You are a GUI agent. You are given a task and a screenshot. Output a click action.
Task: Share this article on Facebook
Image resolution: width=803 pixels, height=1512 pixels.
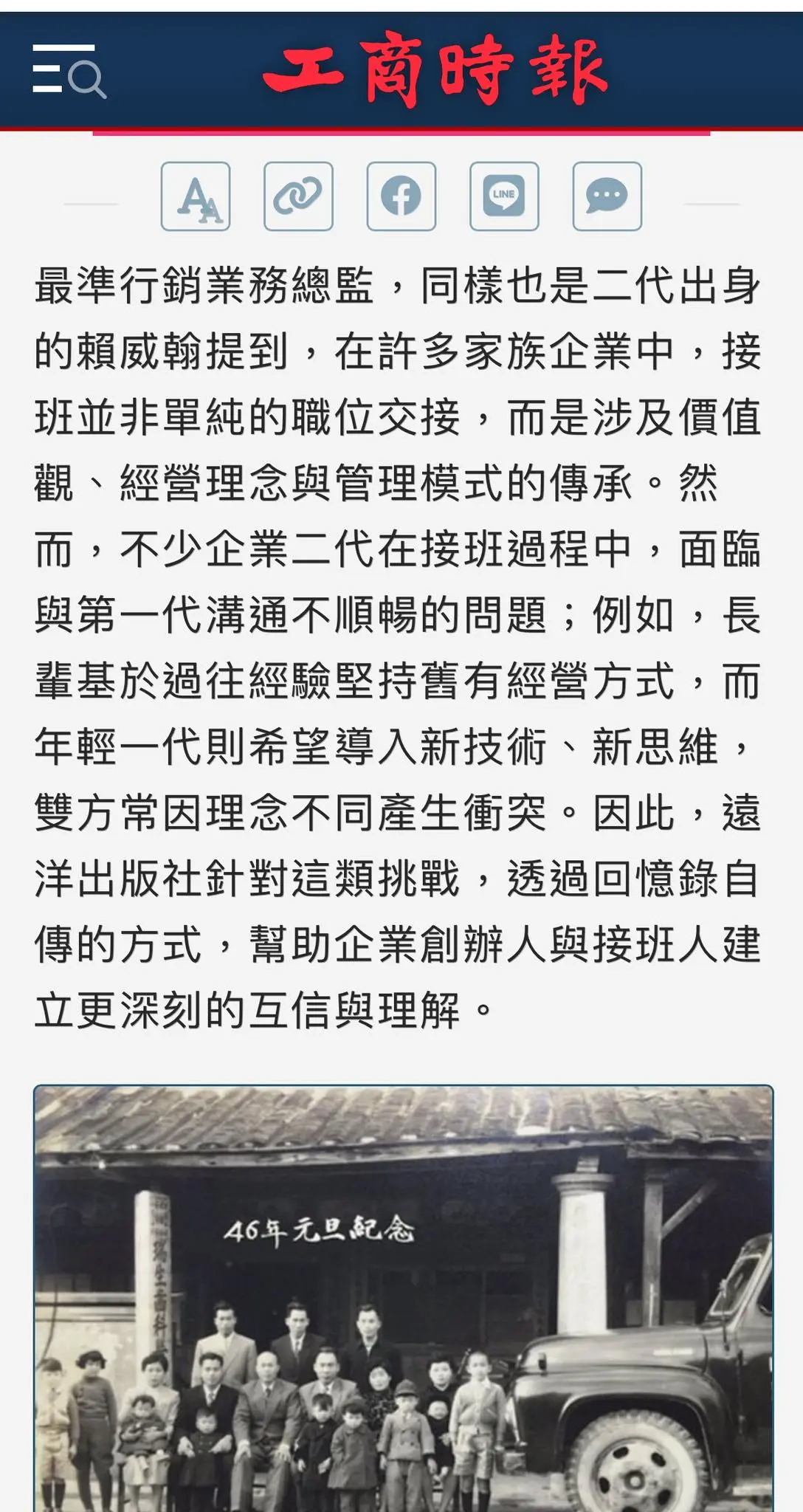(x=401, y=197)
